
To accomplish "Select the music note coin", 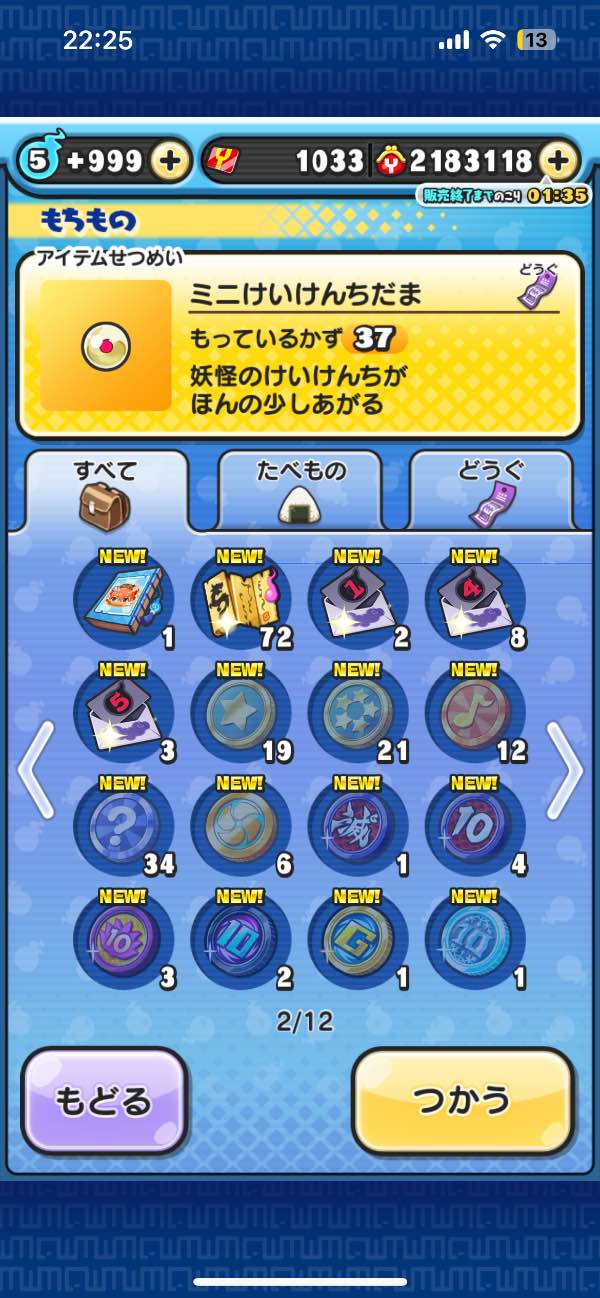I will point(475,714).
